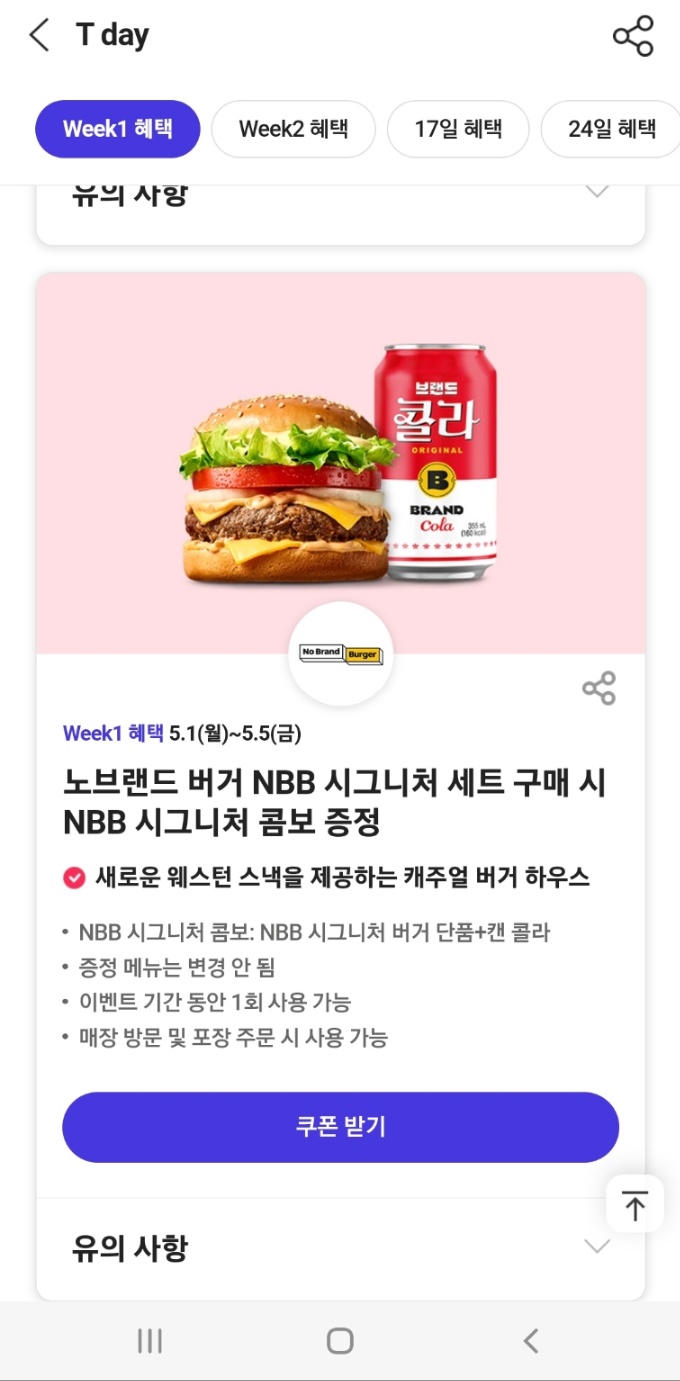Open recent apps from the navigation bar

click(150, 1341)
